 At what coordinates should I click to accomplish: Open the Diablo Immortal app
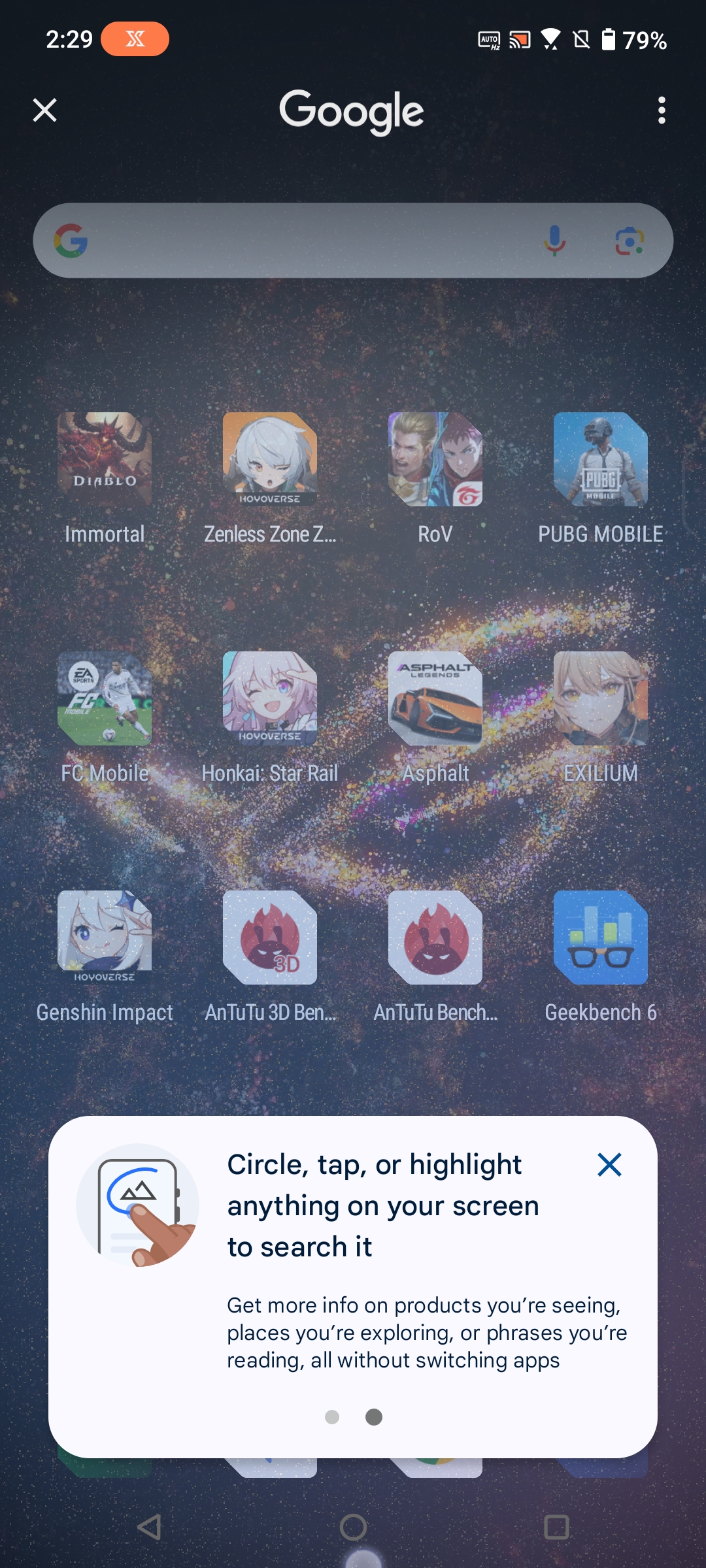105,459
